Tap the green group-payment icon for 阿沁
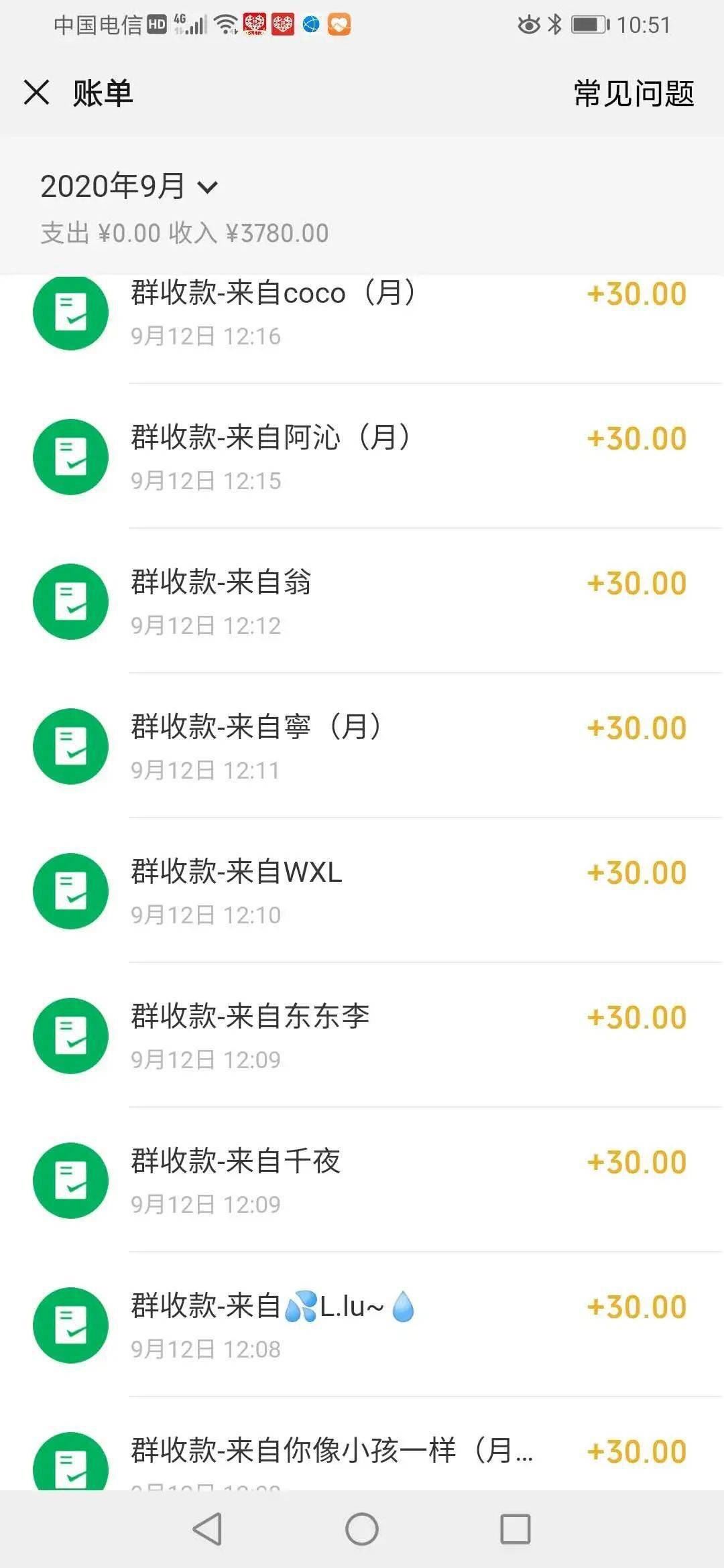The height and width of the screenshot is (1568, 724). click(70, 456)
